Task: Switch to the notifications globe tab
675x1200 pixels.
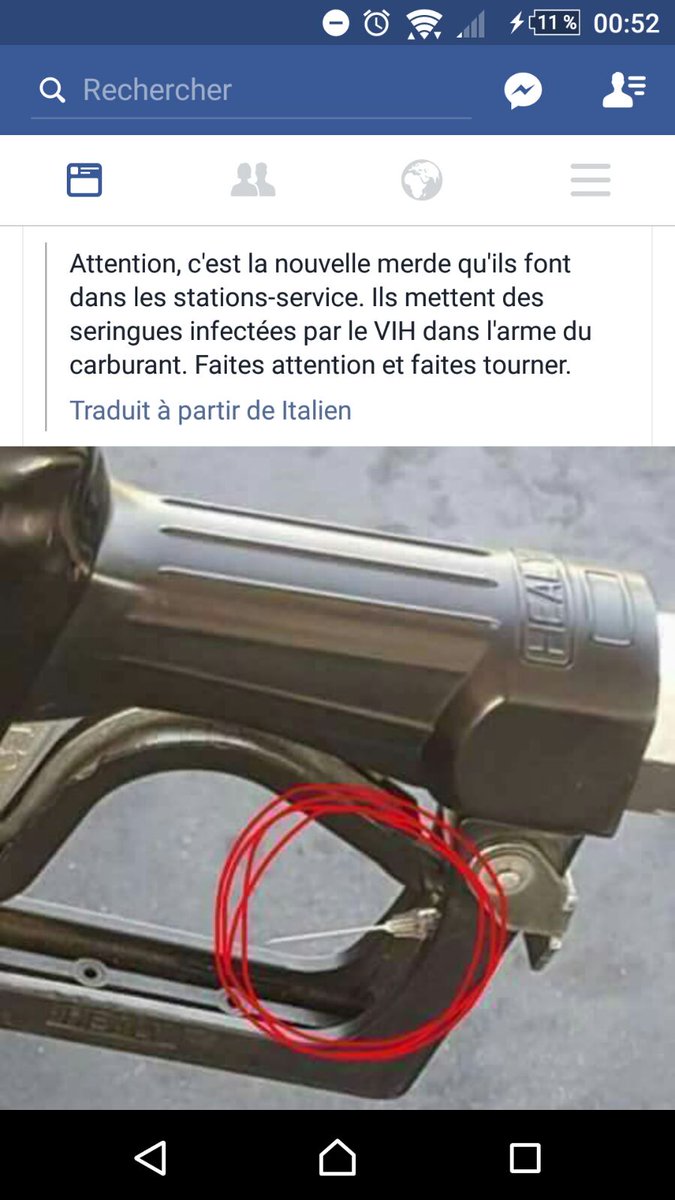Action: [421, 180]
